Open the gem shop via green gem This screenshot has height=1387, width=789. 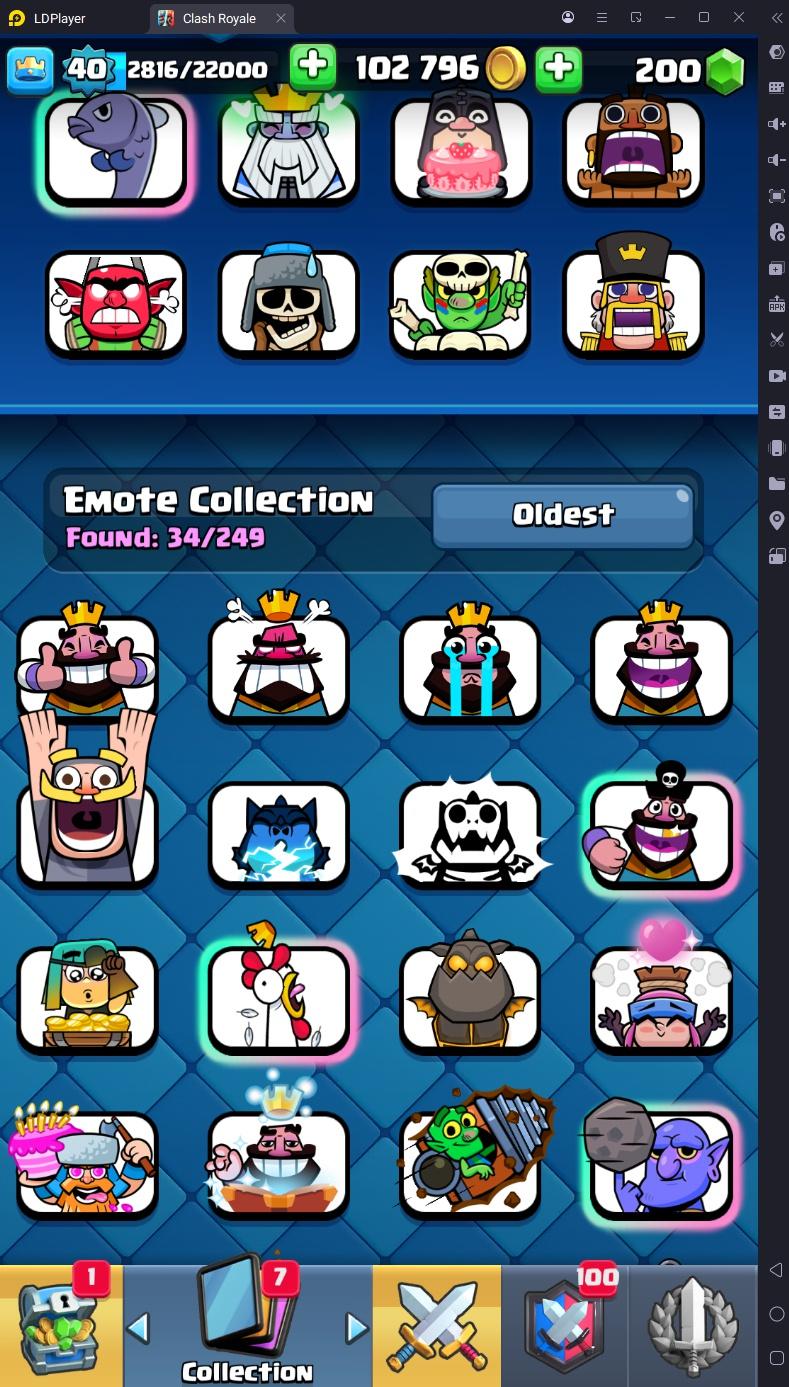[x=725, y=70]
